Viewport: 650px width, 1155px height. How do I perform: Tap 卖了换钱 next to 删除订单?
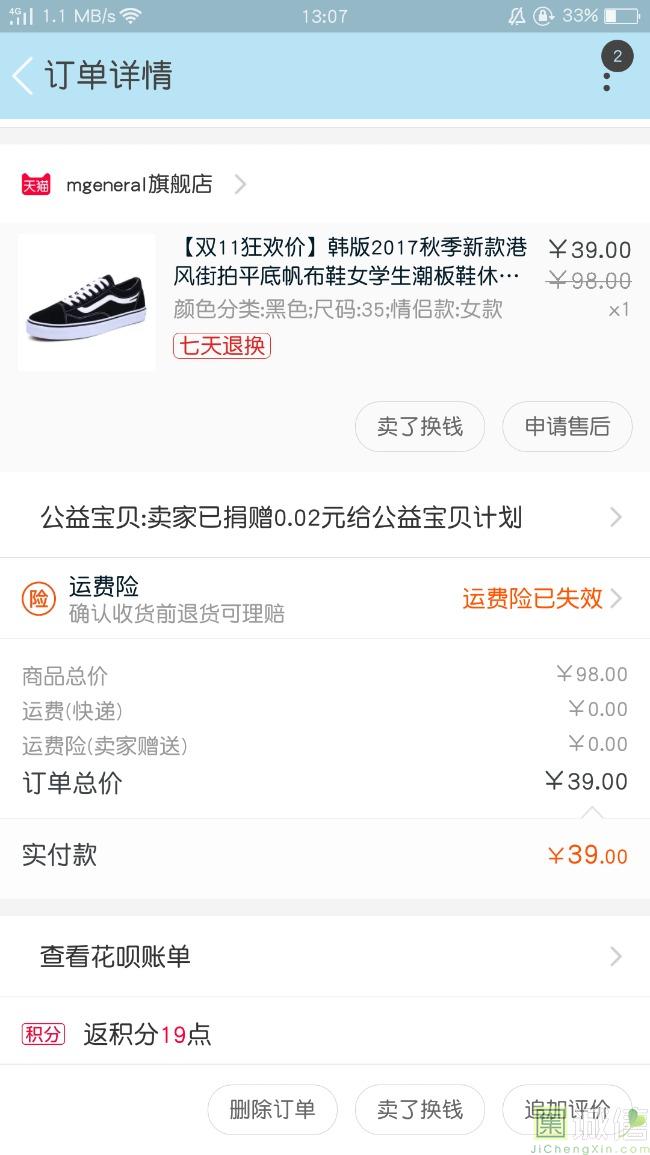[420, 1109]
